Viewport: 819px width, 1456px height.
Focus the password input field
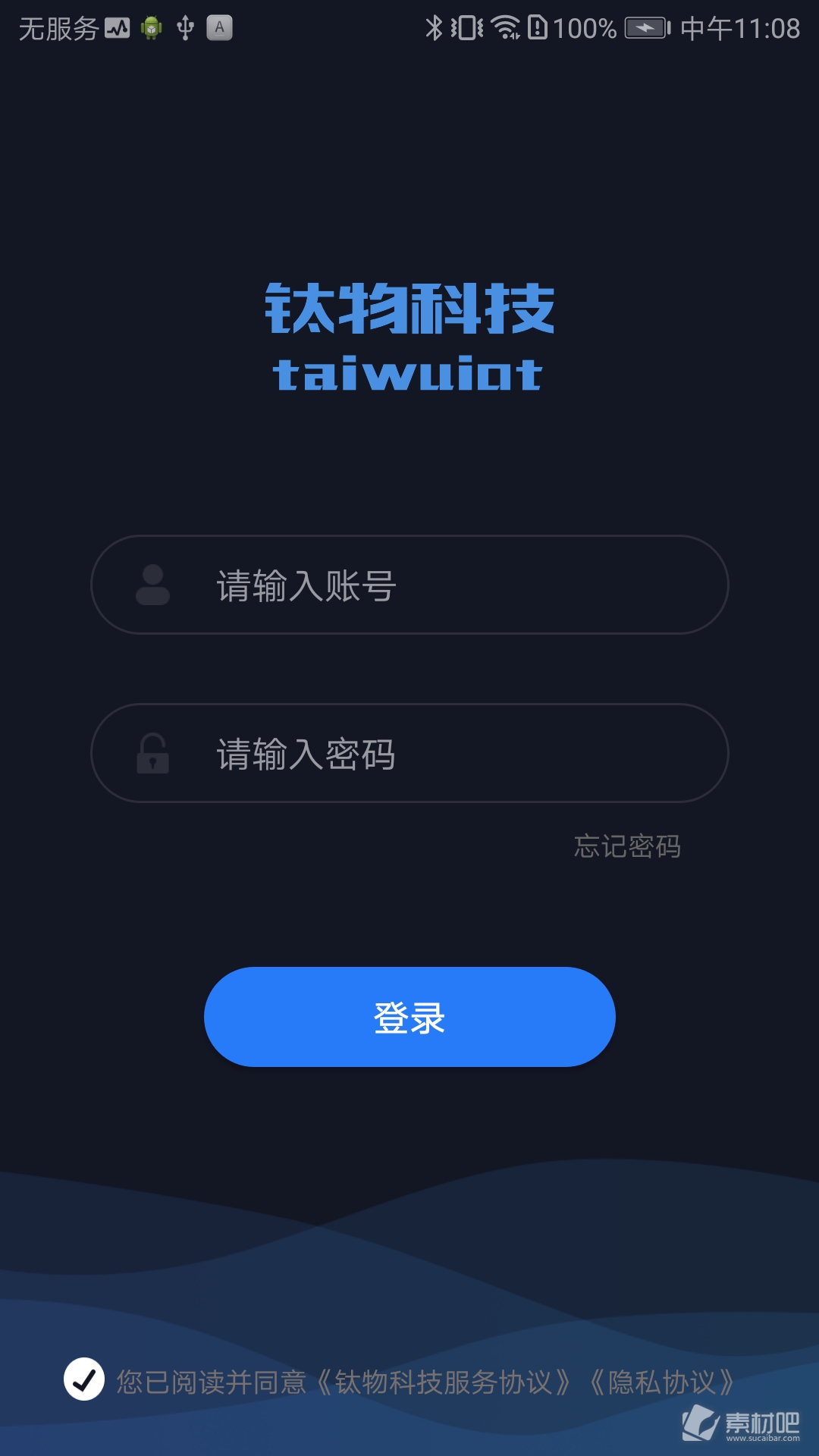tap(409, 753)
